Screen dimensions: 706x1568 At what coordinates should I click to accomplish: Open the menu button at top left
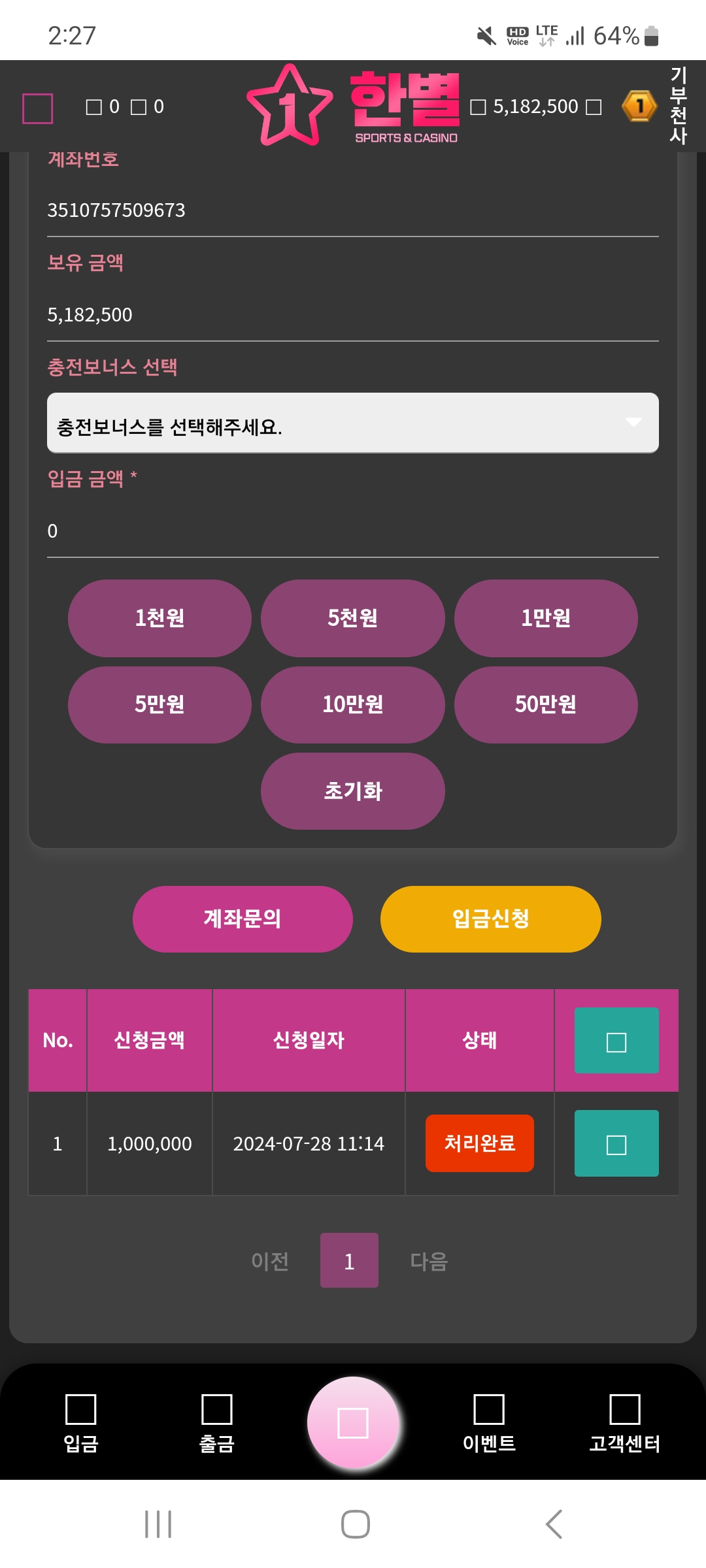click(38, 108)
